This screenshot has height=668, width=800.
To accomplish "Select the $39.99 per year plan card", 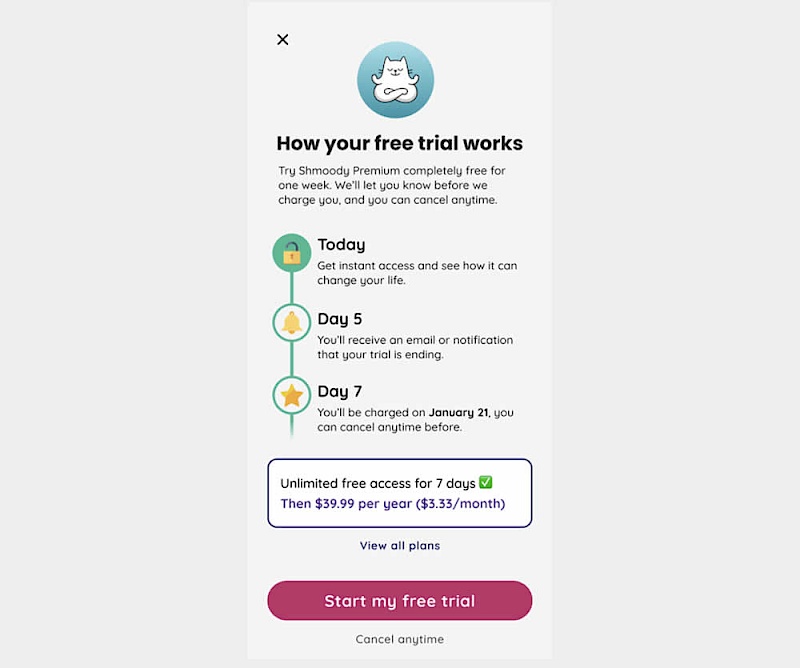I will [399, 493].
